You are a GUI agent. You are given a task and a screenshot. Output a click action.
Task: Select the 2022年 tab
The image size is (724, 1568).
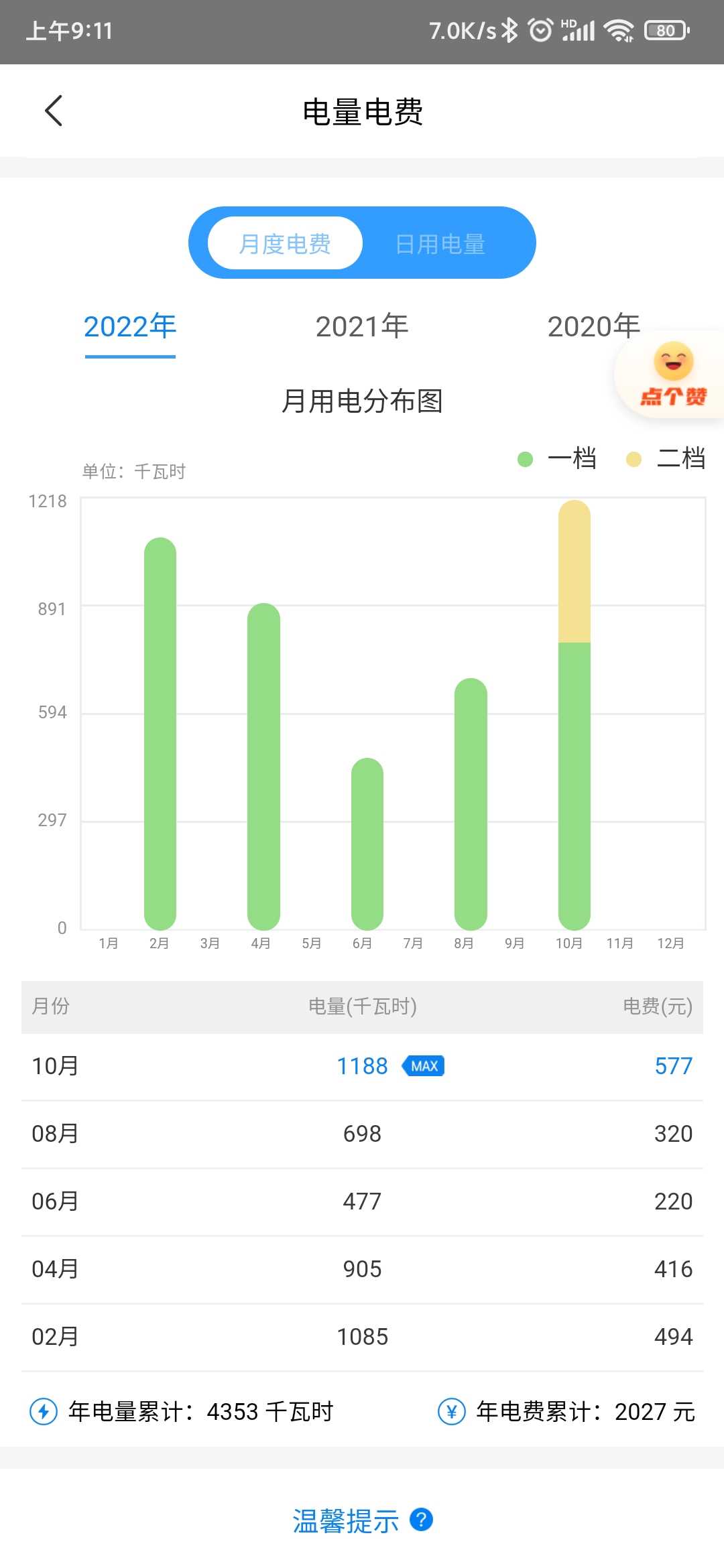pos(130,327)
